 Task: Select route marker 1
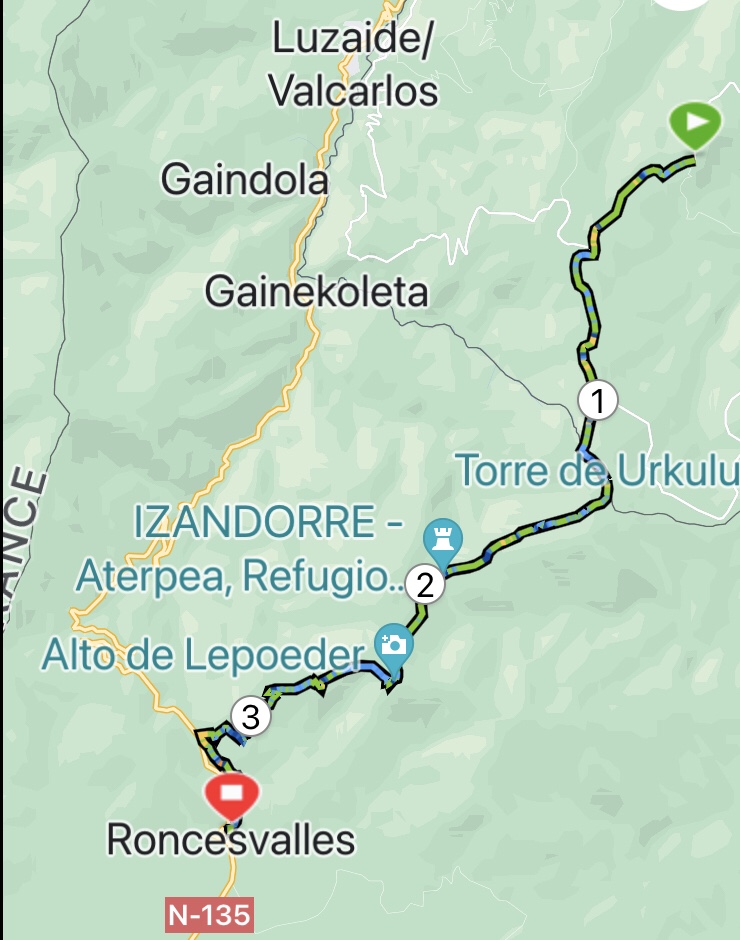(598, 401)
